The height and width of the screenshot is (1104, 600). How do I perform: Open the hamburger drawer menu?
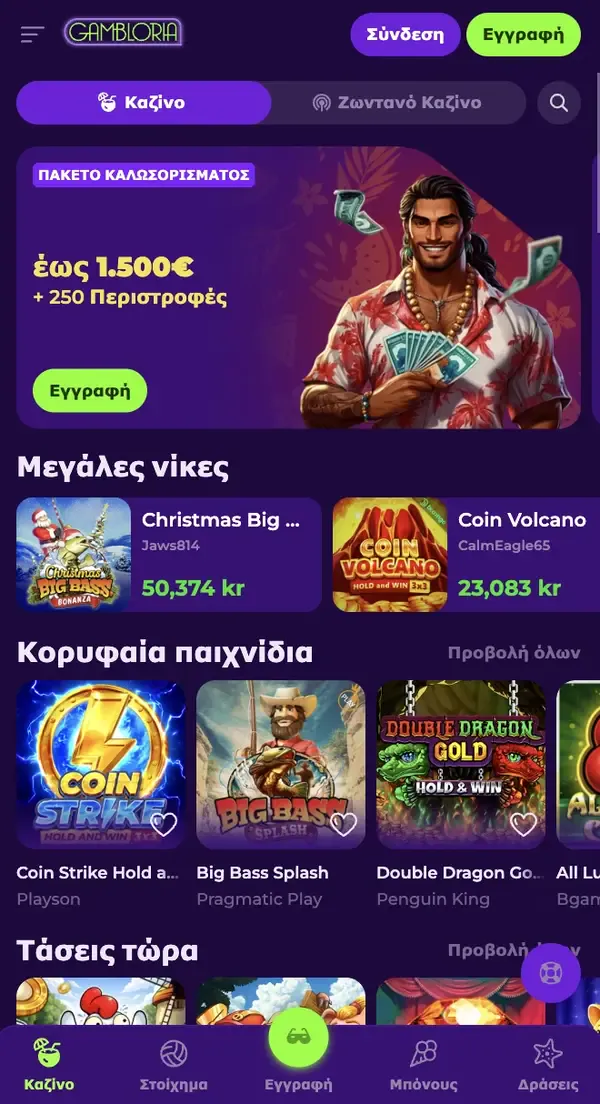pyautogui.click(x=32, y=34)
